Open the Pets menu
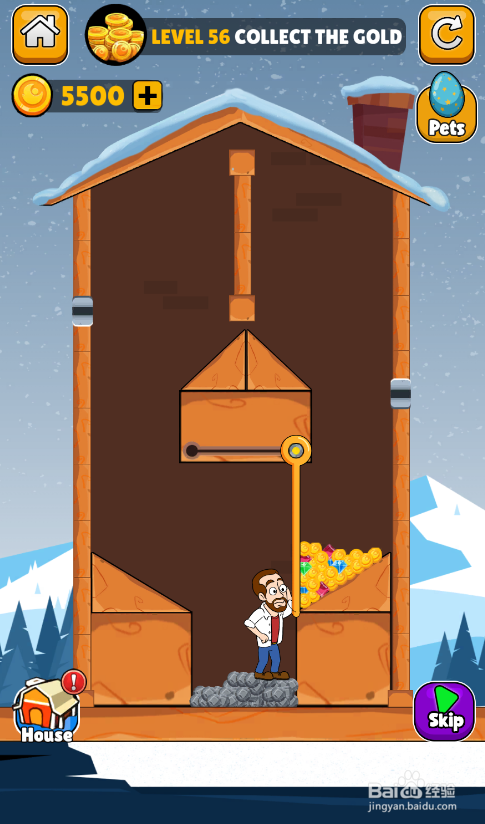The height and width of the screenshot is (824, 485). coord(446,109)
